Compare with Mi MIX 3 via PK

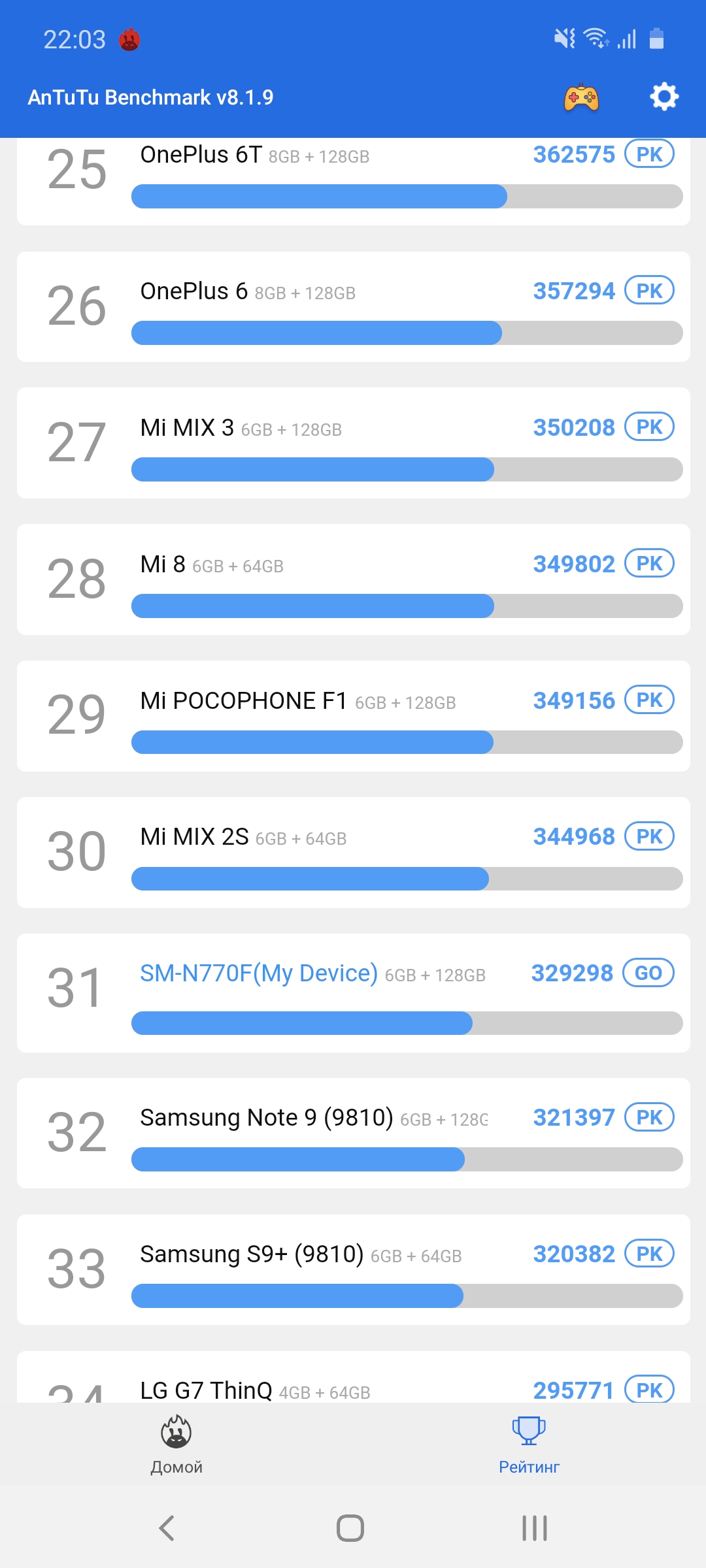pyautogui.click(x=649, y=427)
